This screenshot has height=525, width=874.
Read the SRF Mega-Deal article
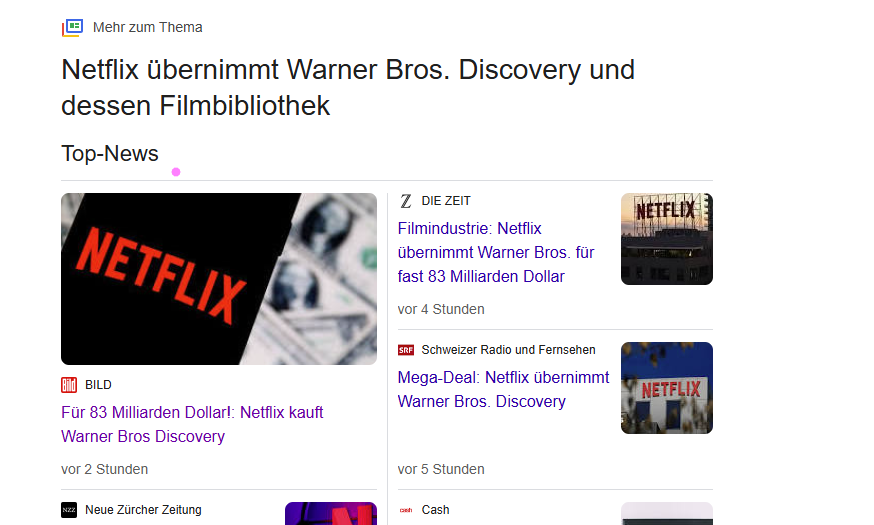pyautogui.click(x=503, y=389)
